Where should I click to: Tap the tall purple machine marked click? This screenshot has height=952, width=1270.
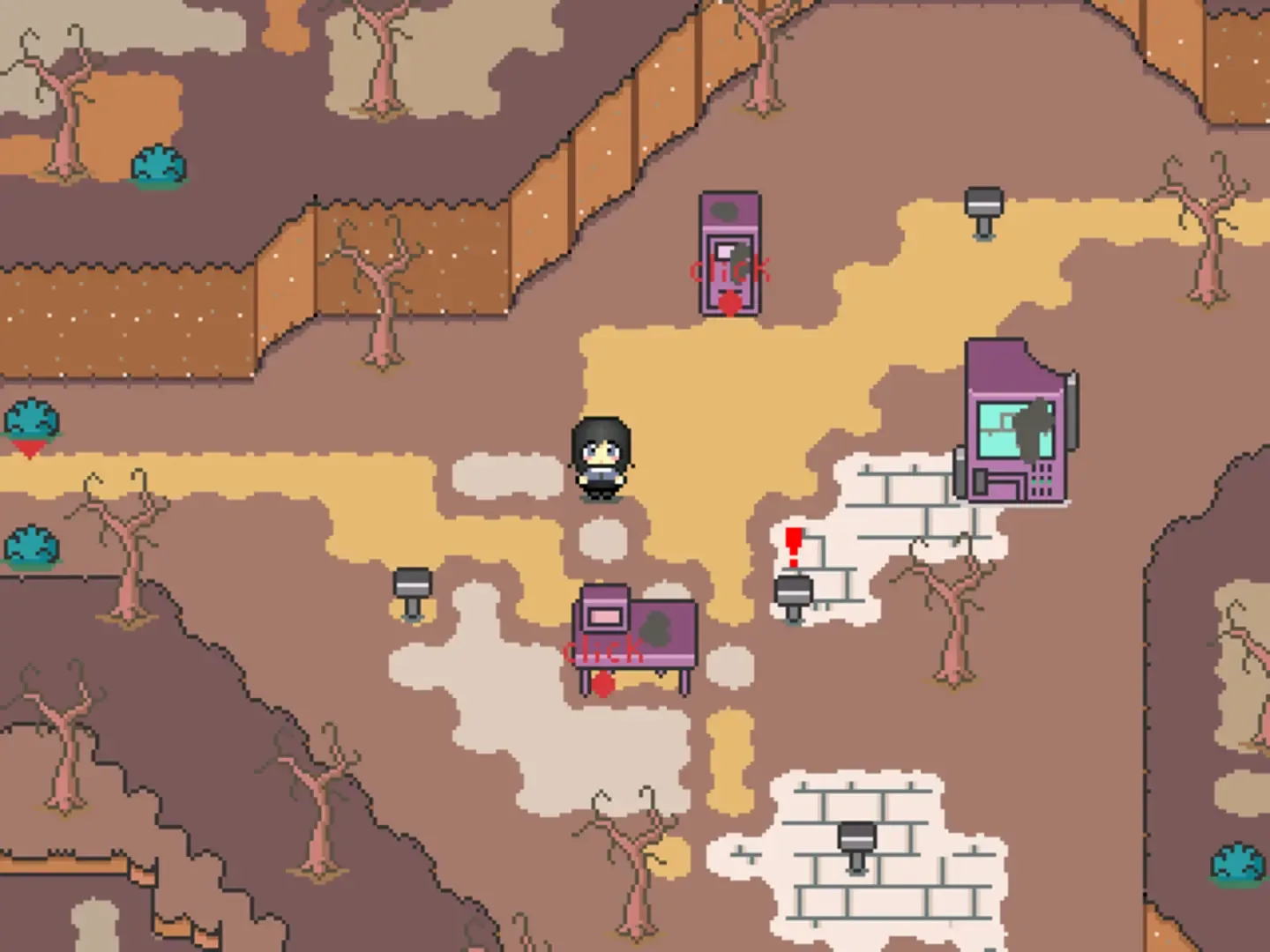pos(729,254)
